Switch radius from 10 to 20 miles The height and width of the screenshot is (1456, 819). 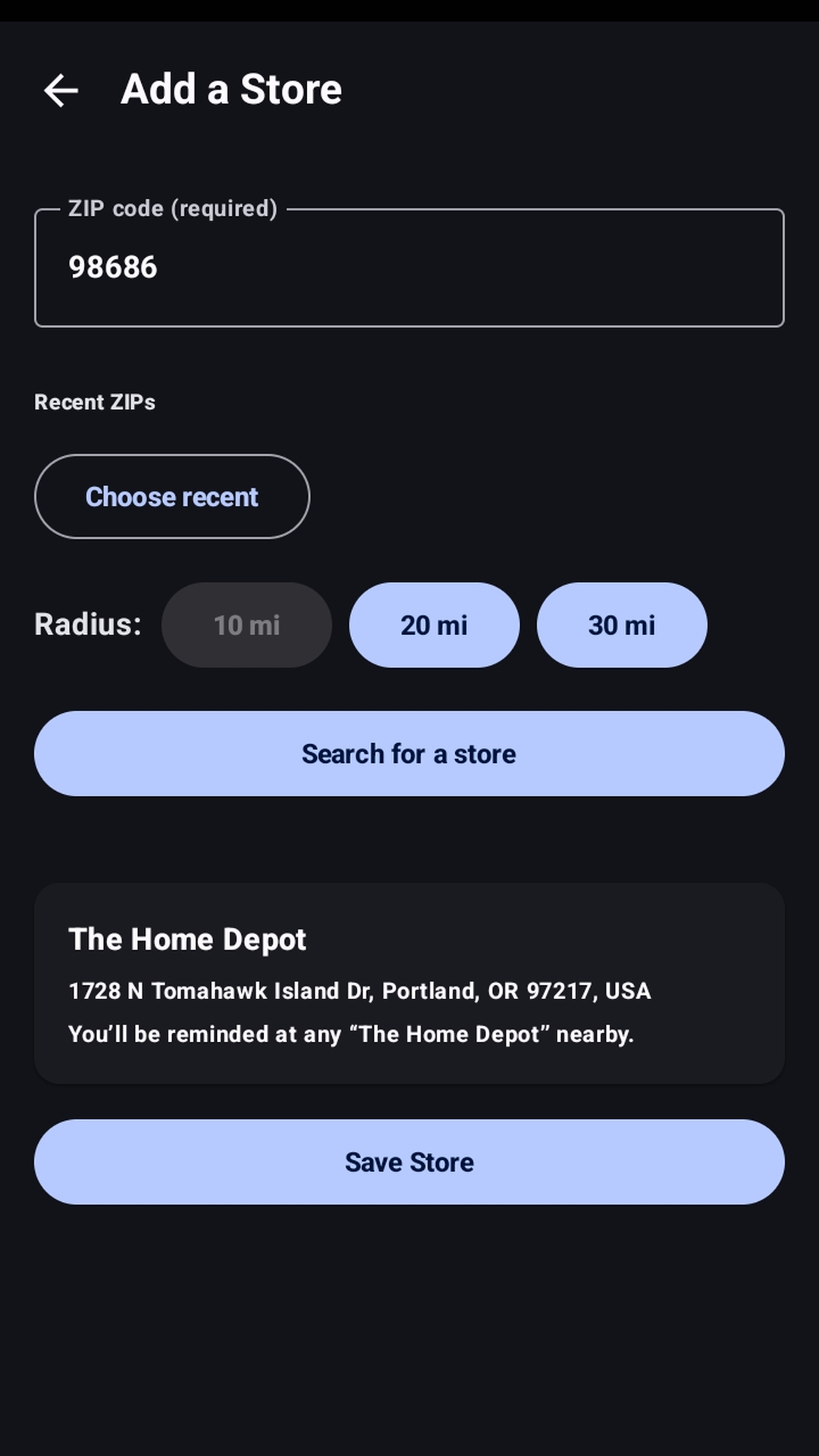pos(434,625)
